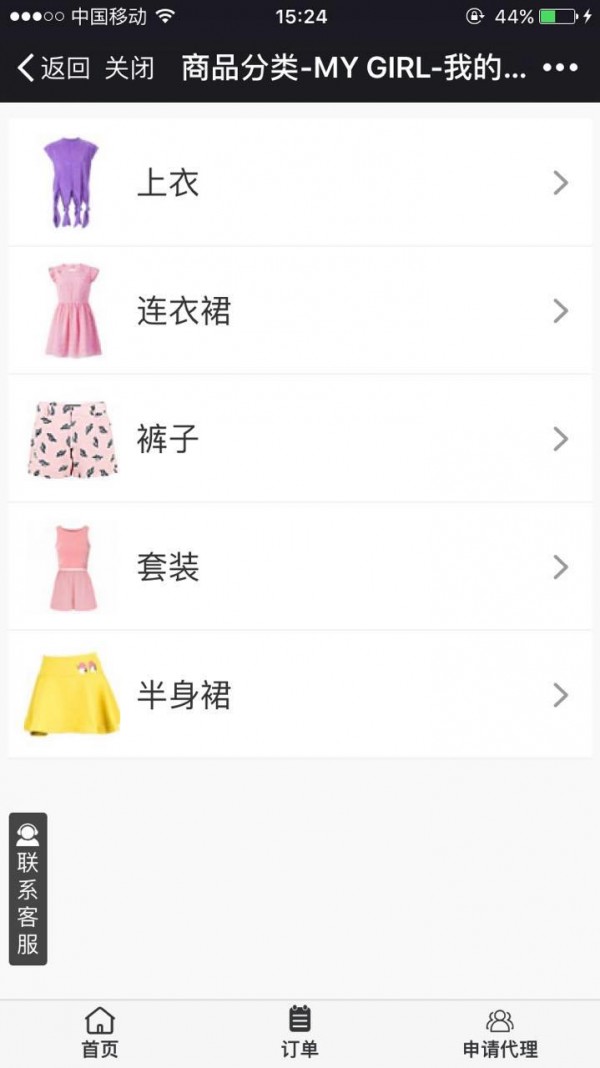Open the three-dot overflow menu
The width and height of the screenshot is (600, 1068).
click(560, 68)
